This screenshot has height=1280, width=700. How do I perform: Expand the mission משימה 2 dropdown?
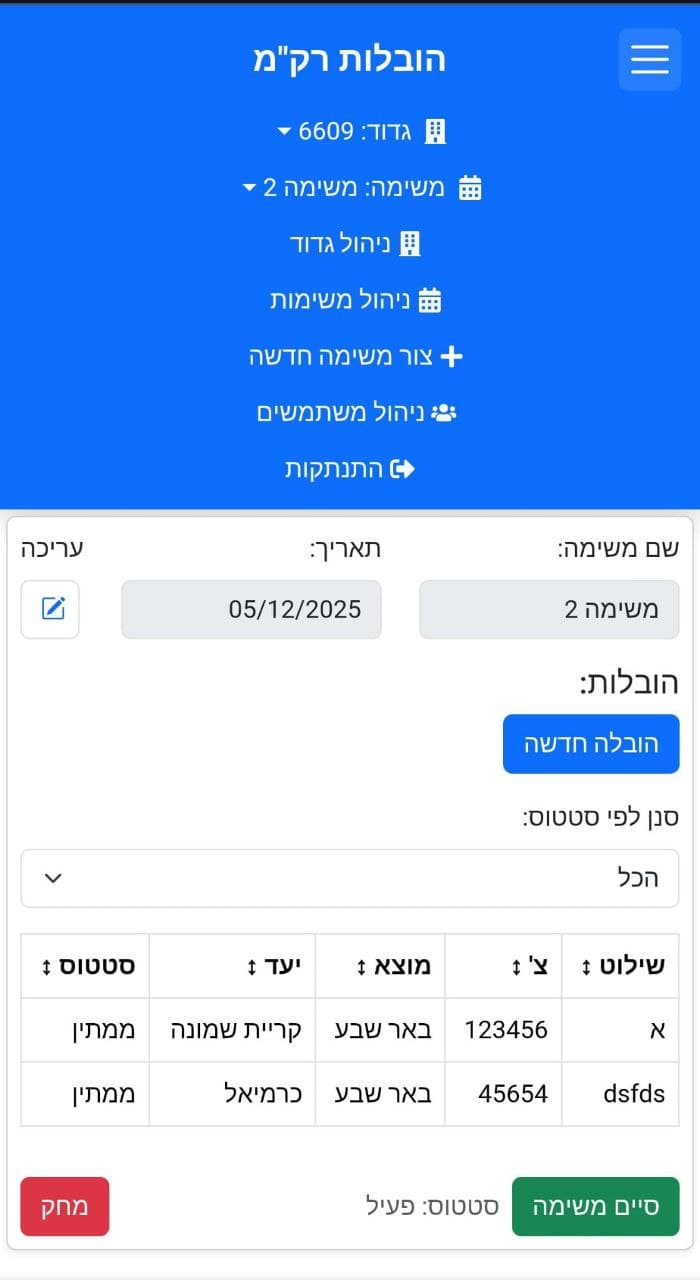coord(361,188)
